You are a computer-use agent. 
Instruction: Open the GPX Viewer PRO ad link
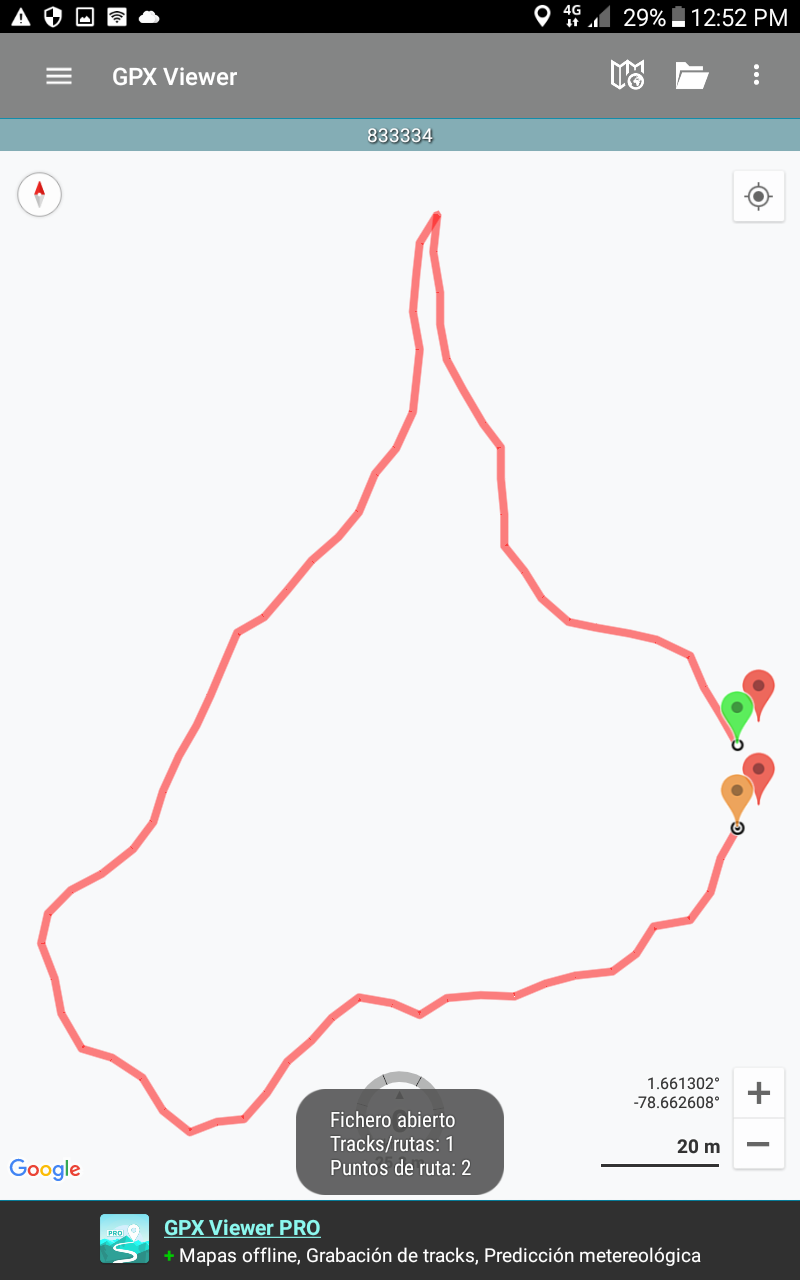242,1228
